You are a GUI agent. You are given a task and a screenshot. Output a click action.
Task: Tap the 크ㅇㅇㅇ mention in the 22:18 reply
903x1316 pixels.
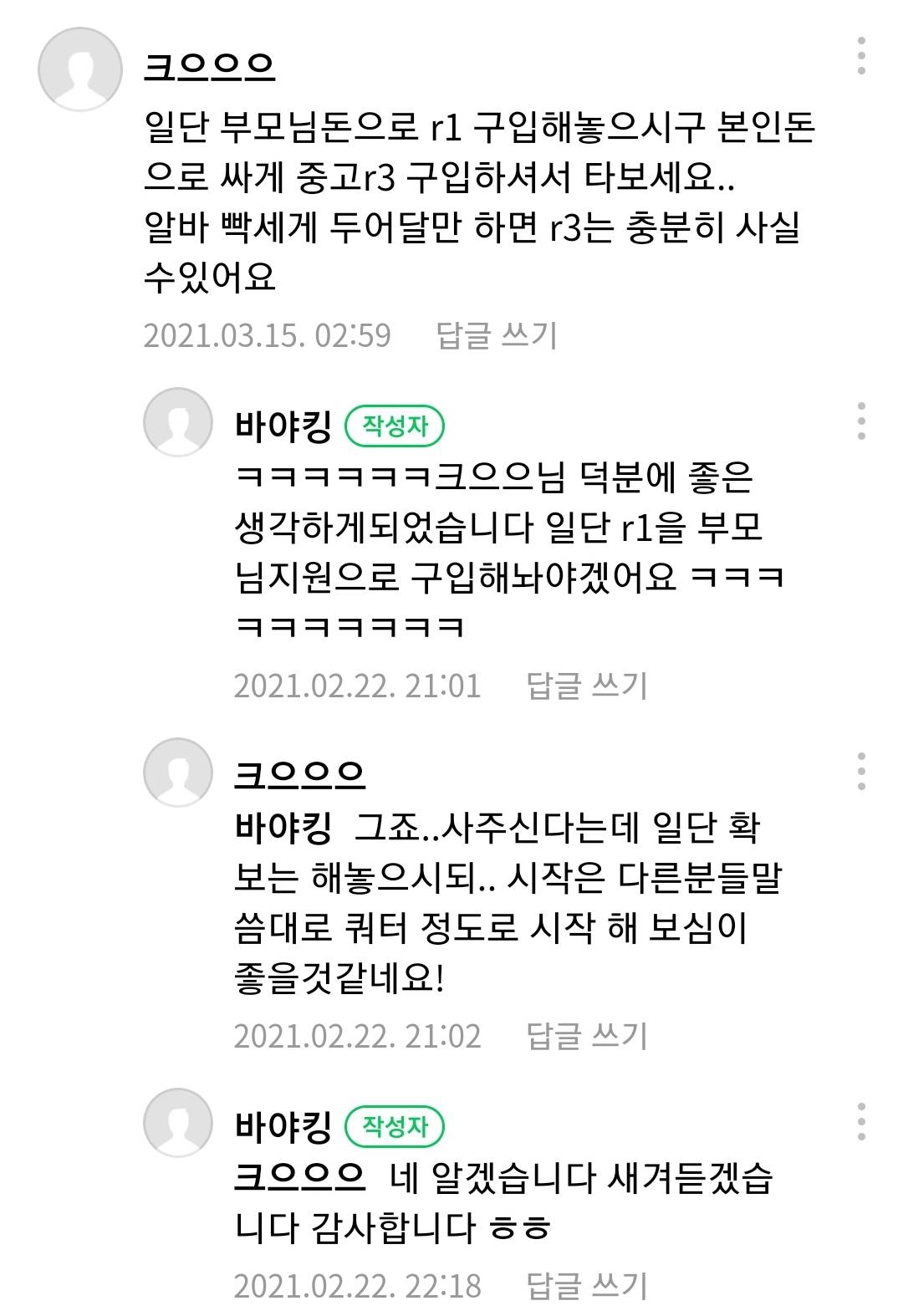(299, 1177)
